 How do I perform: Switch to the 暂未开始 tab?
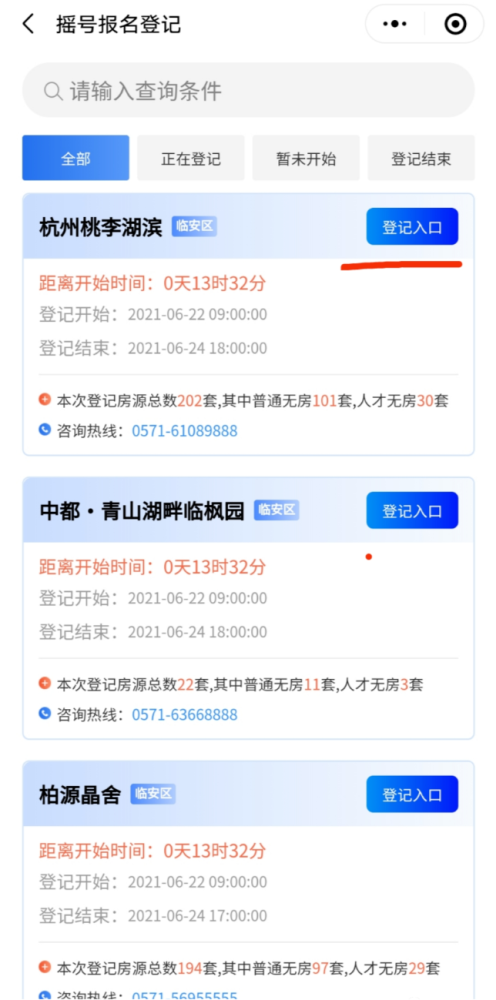pos(306,158)
